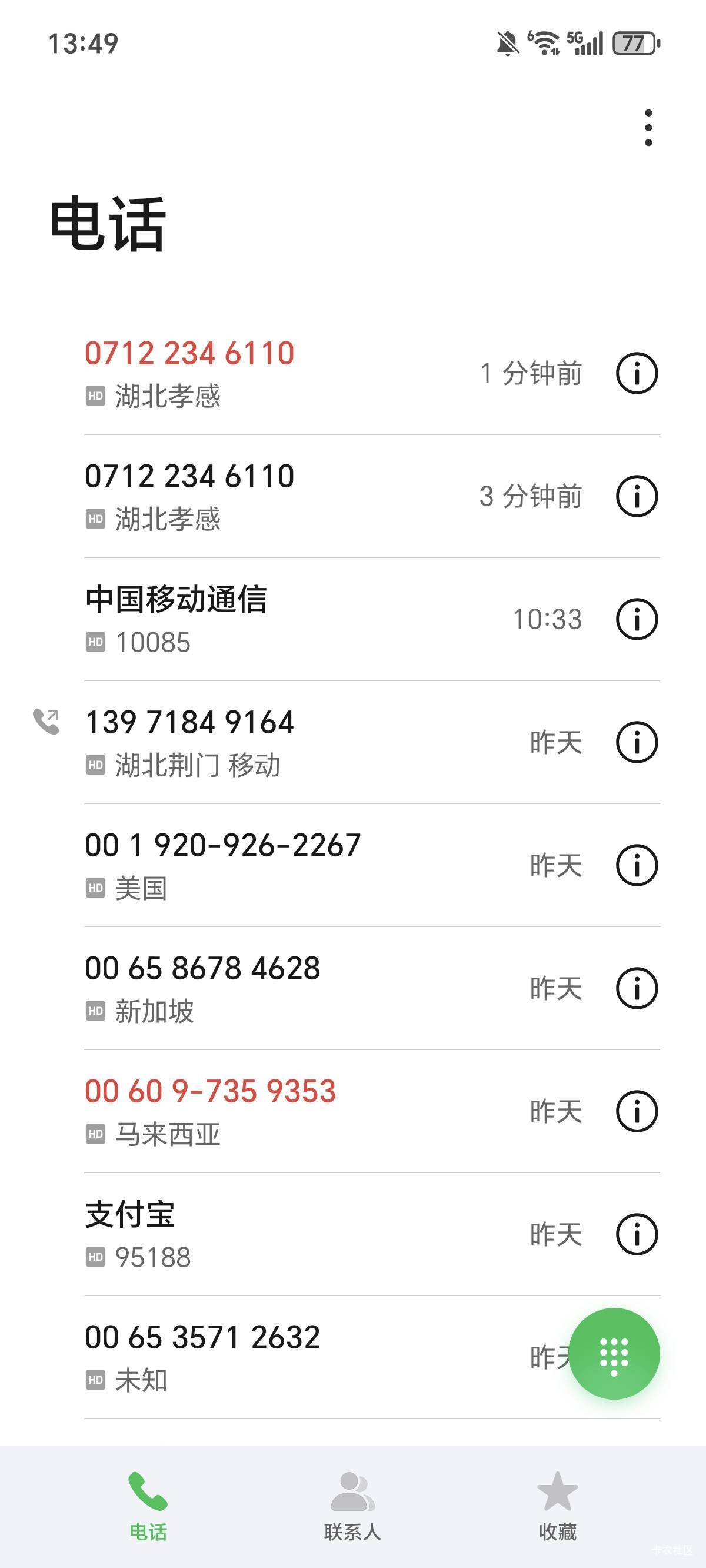
Task: Show details for the 马来西亚 call
Action: coord(637,1111)
